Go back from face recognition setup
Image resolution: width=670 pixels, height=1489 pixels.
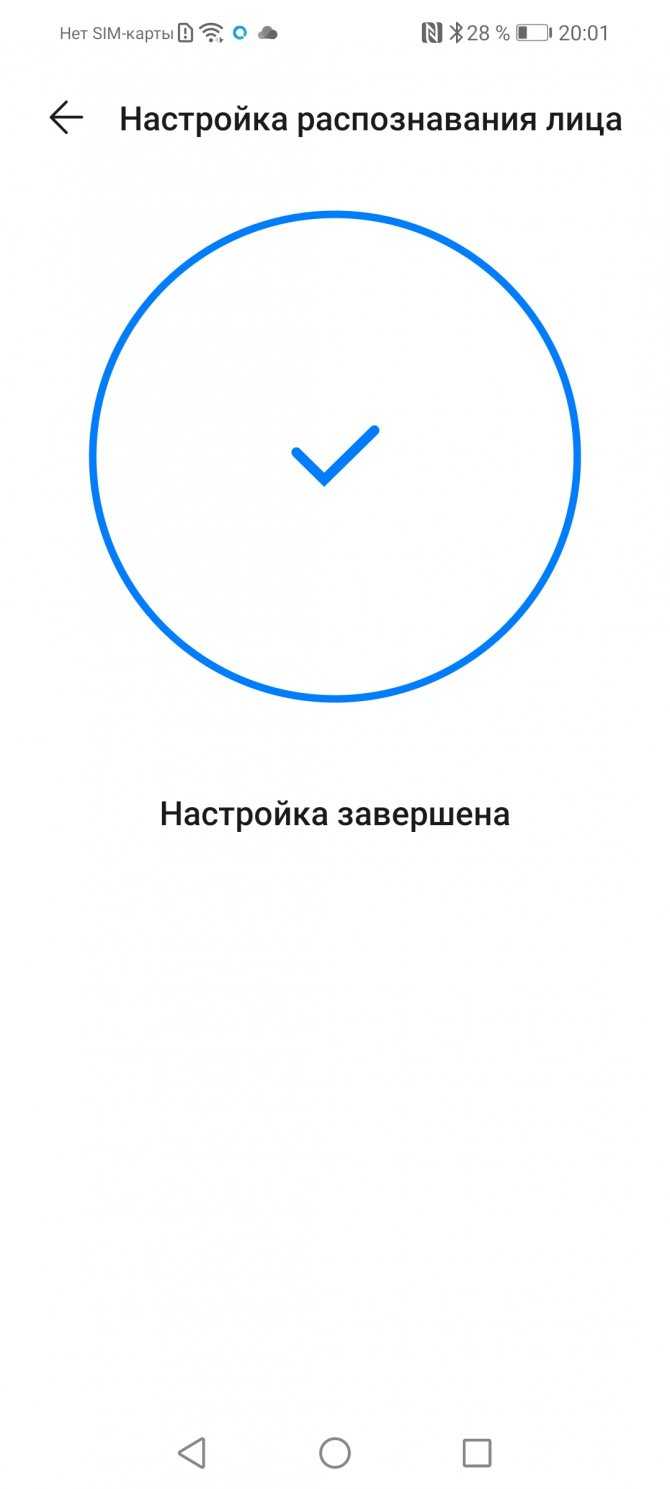click(66, 118)
